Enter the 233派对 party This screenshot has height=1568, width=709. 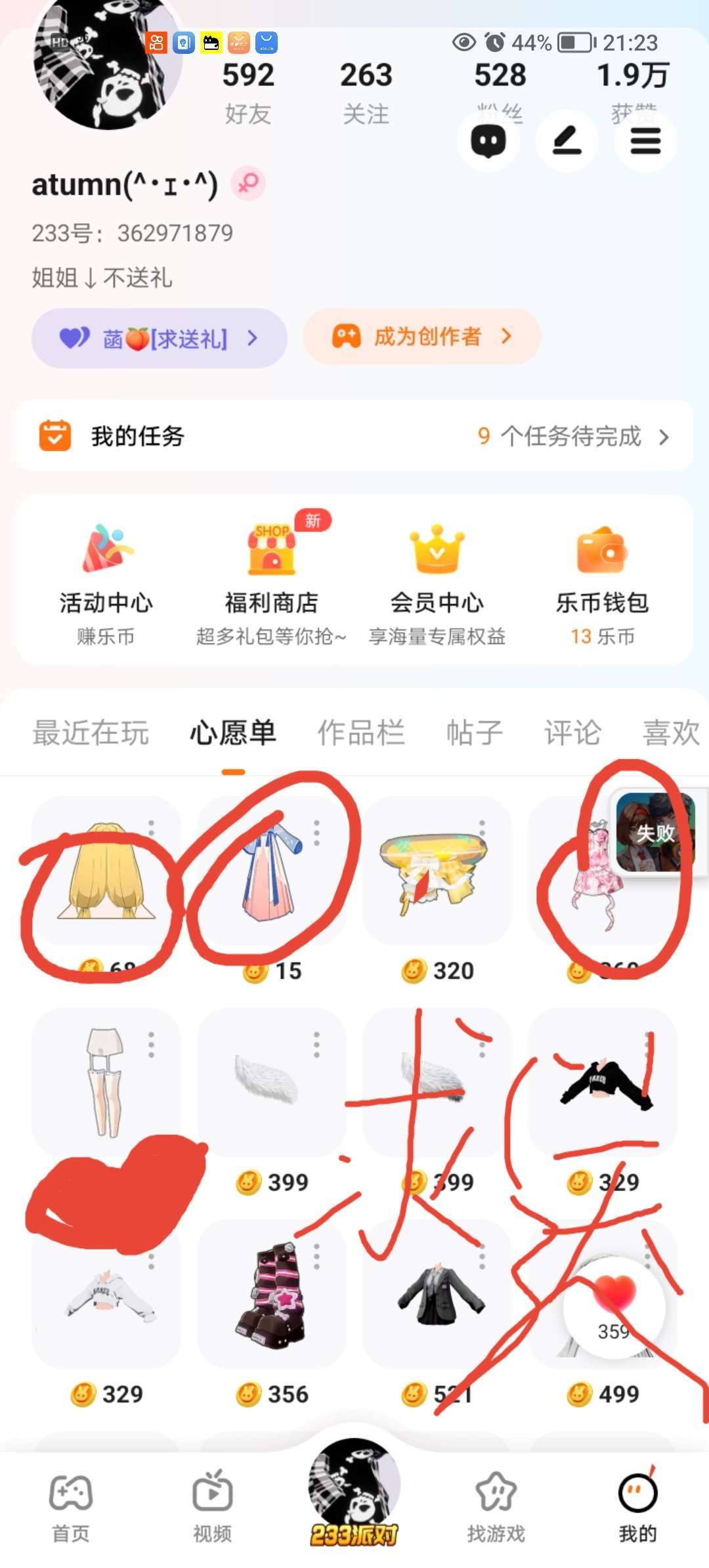pyautogui.click(x=354, y=1491)
